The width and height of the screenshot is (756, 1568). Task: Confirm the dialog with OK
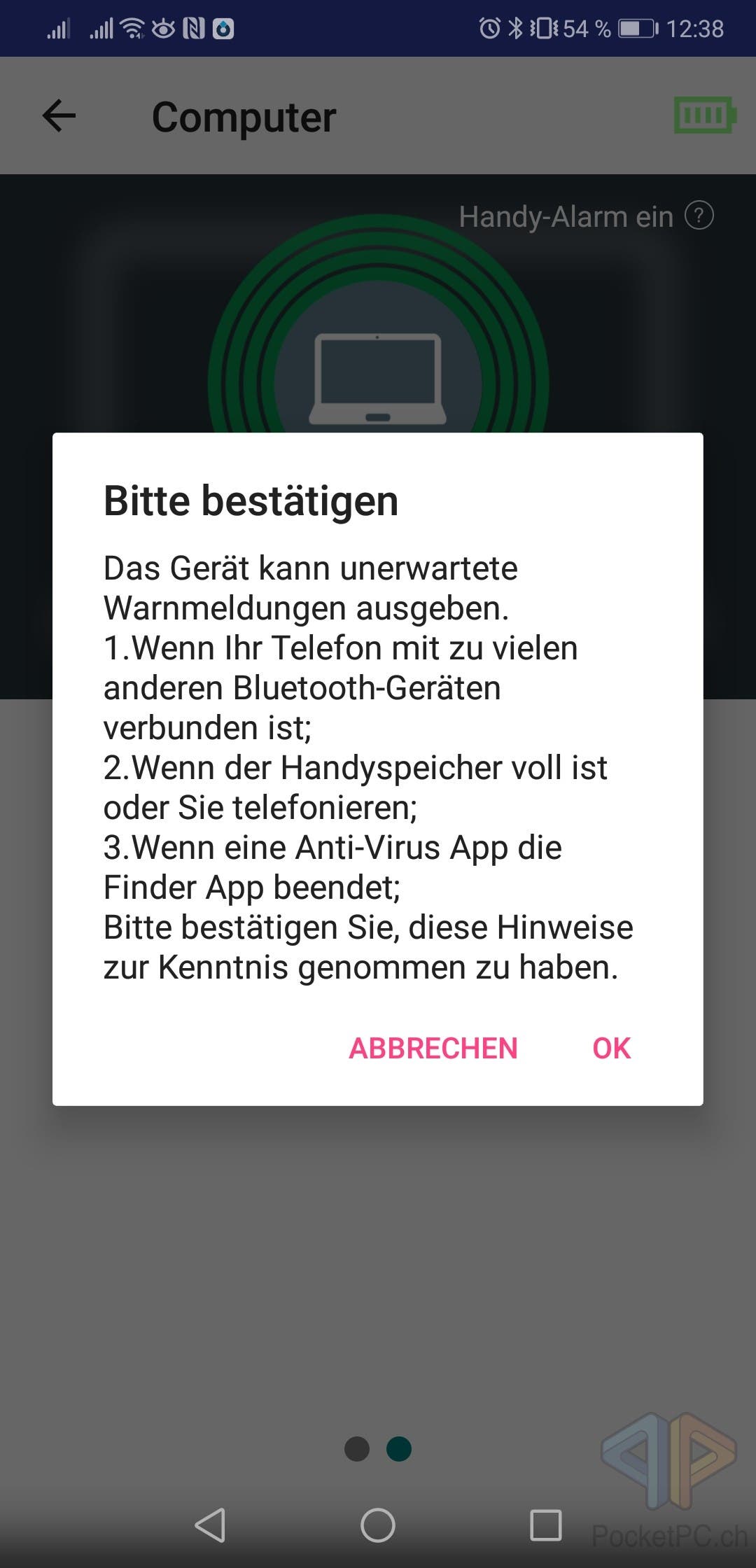611,1048
